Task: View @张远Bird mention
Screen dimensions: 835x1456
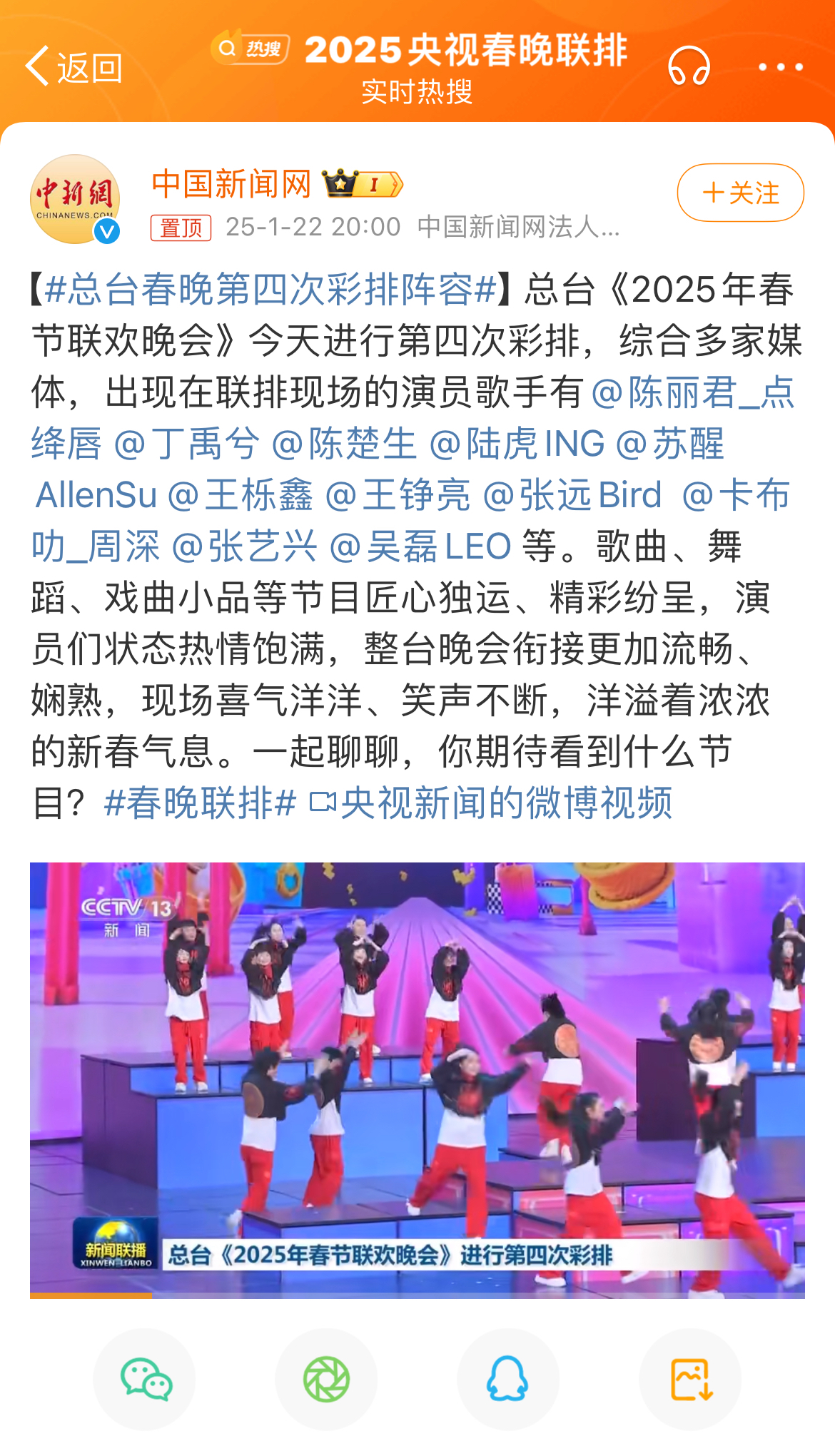Action: point(572,495)
